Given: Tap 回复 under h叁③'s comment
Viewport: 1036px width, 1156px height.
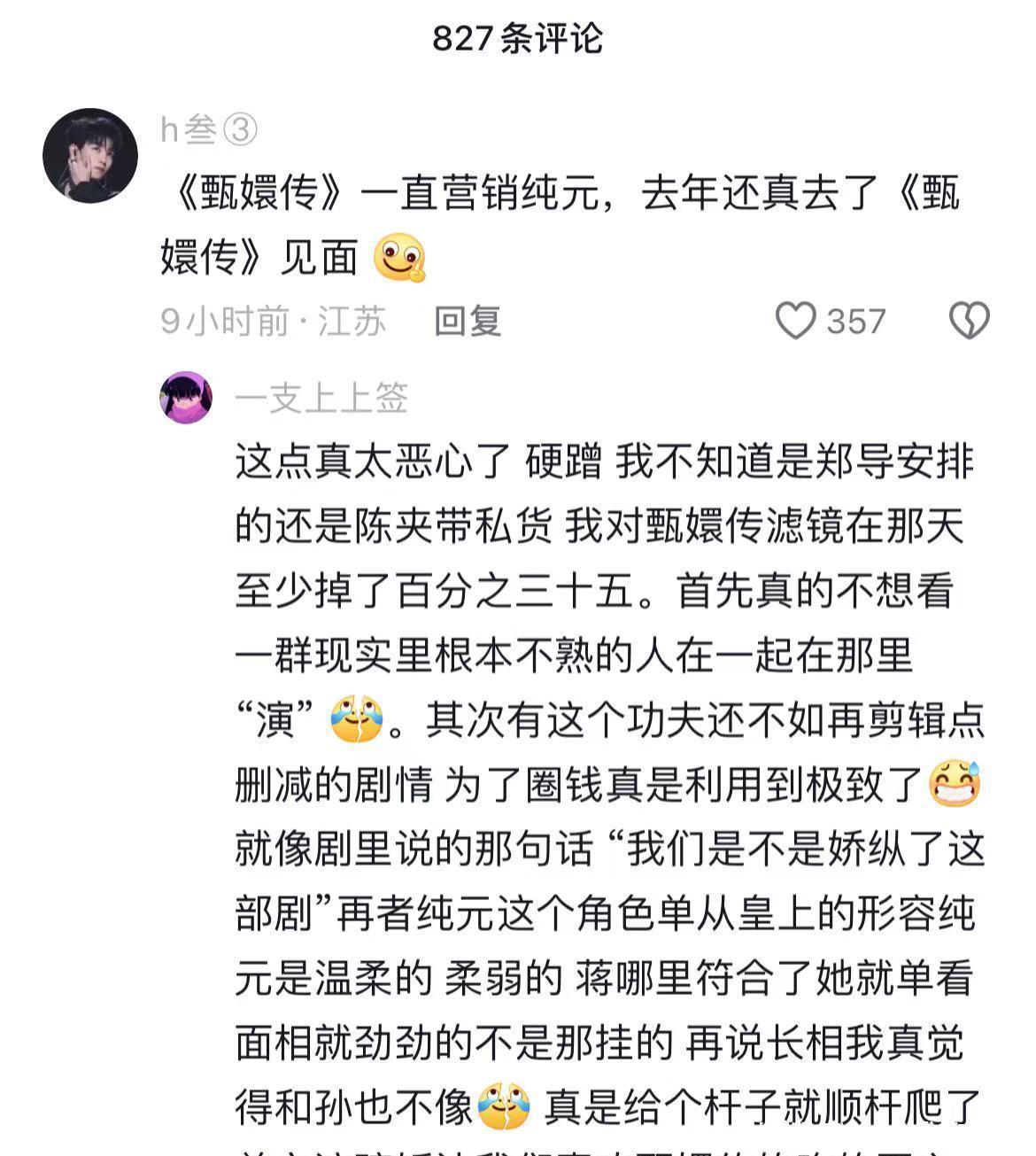Looking at the screenshot, I should click(x=468, y=321).
